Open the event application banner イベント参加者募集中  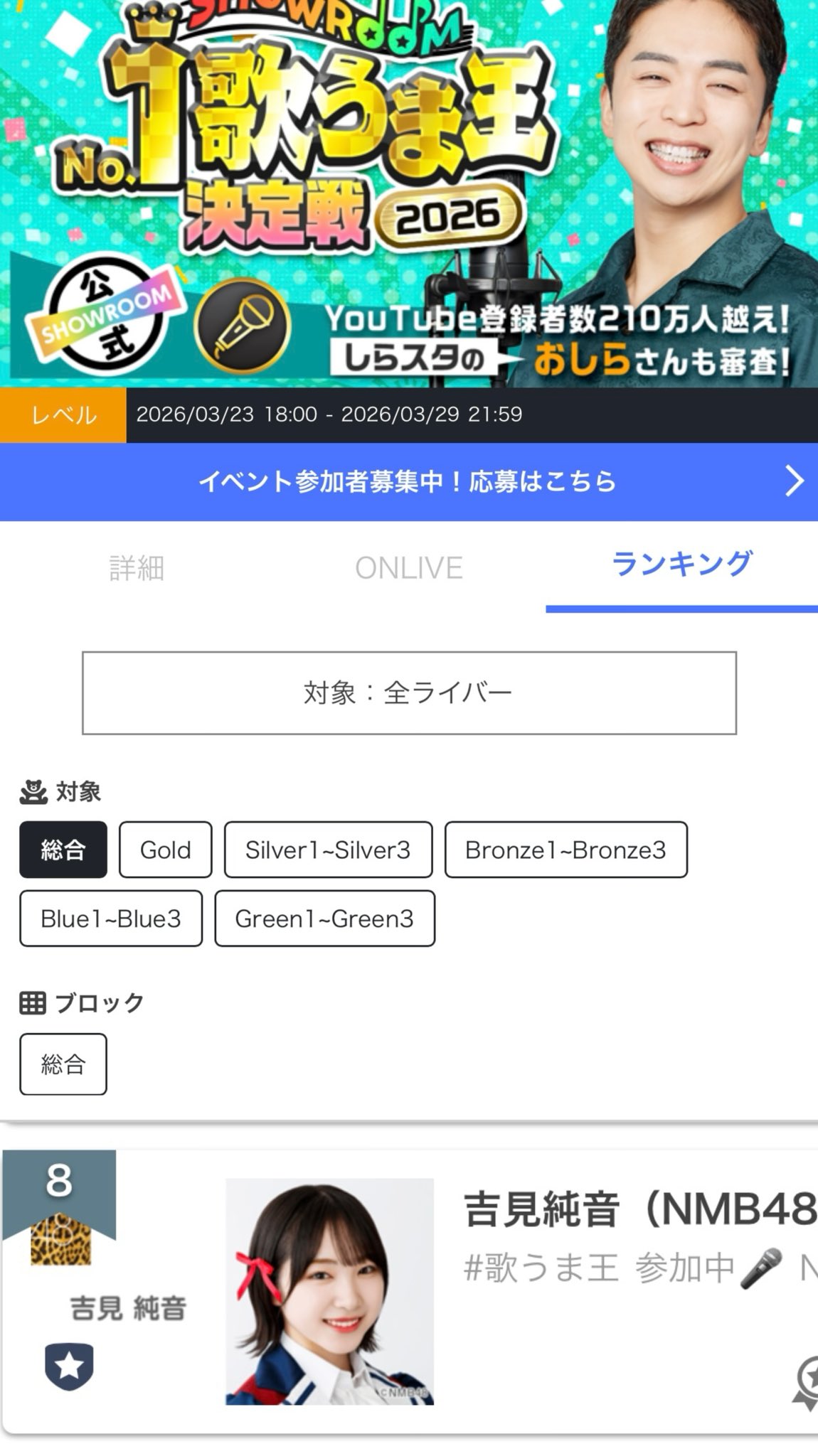pos(408,482)
